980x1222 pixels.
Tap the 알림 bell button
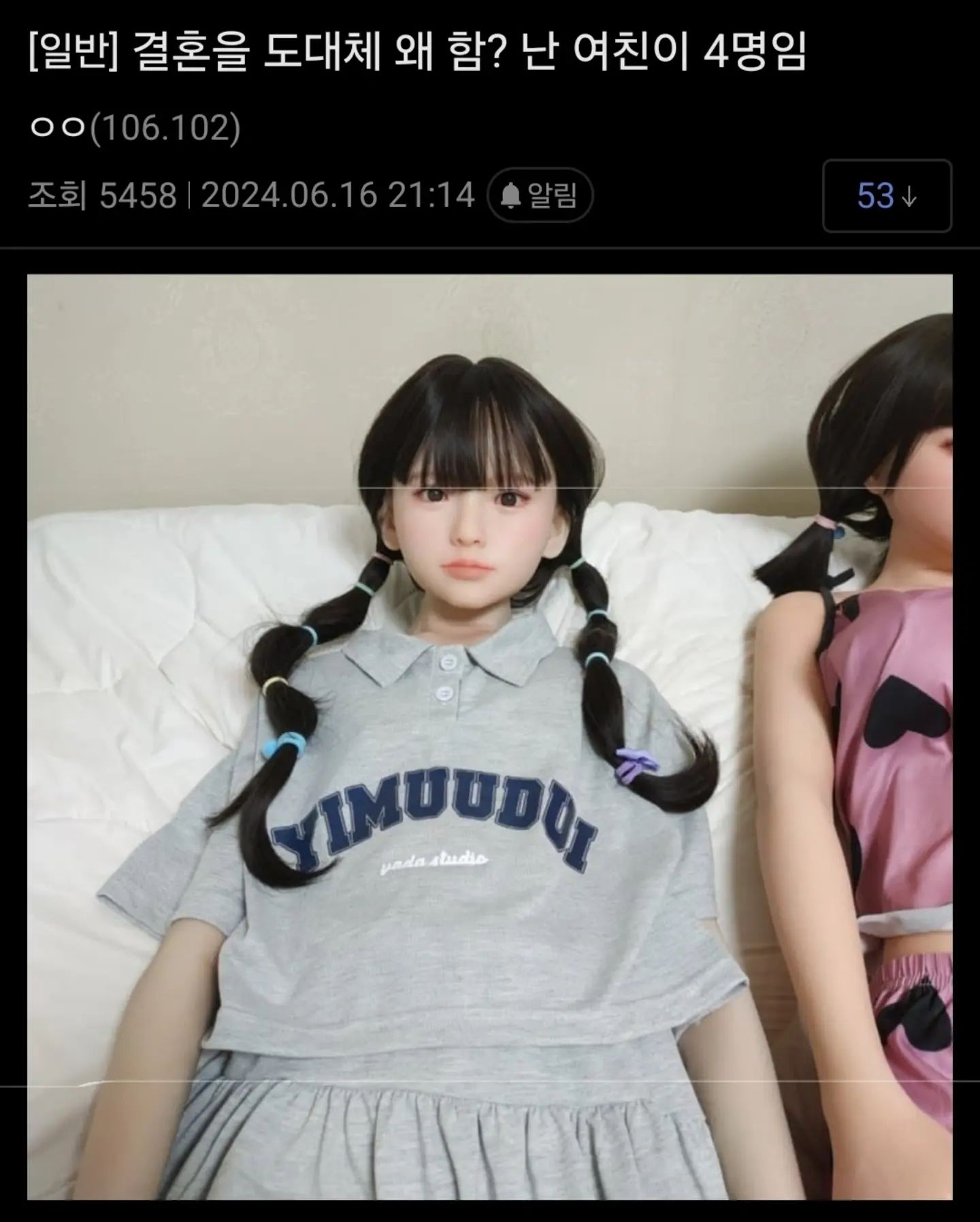click(540, 196)
